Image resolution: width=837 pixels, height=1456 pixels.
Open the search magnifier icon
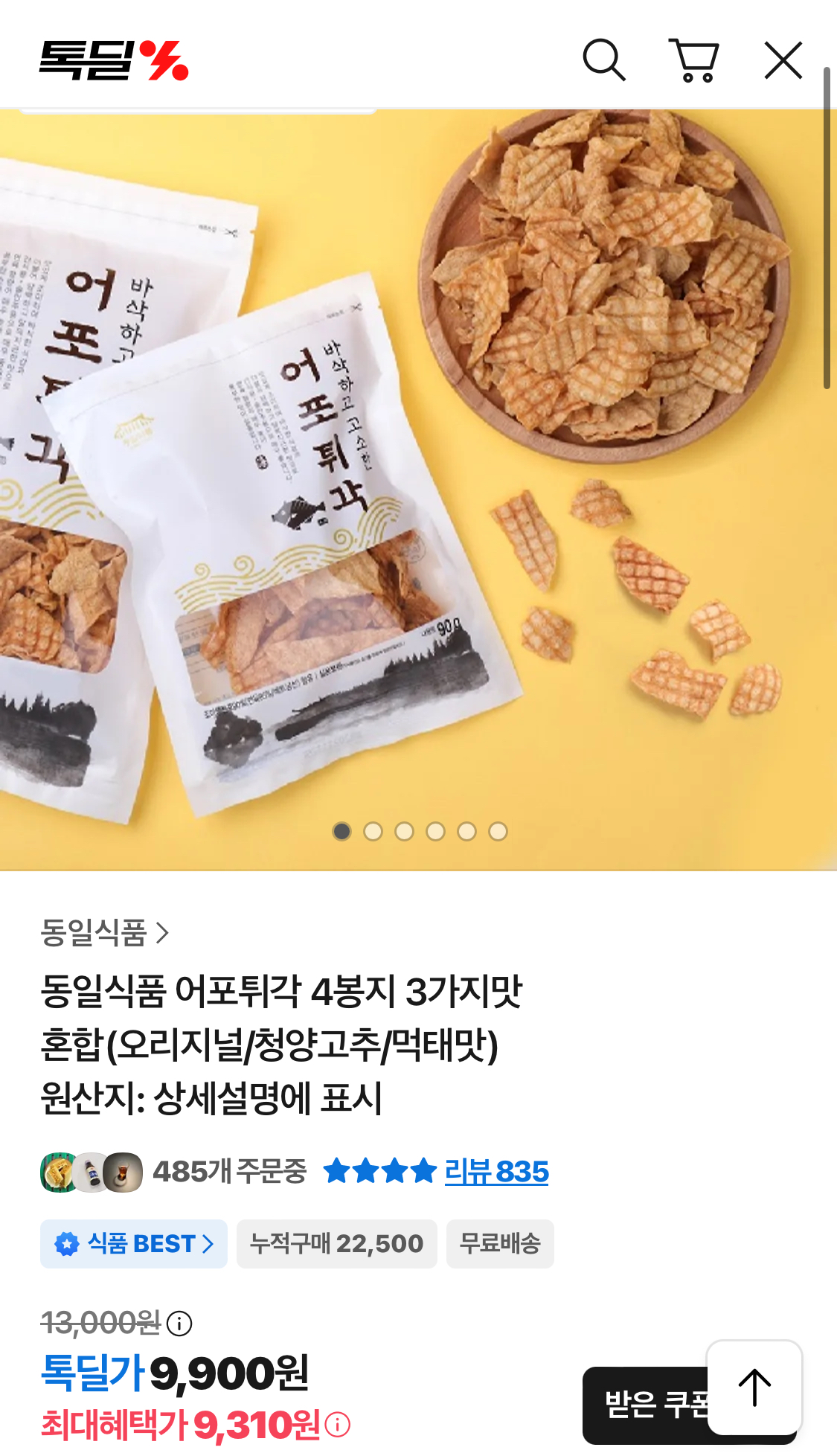[x=603, y=60]
